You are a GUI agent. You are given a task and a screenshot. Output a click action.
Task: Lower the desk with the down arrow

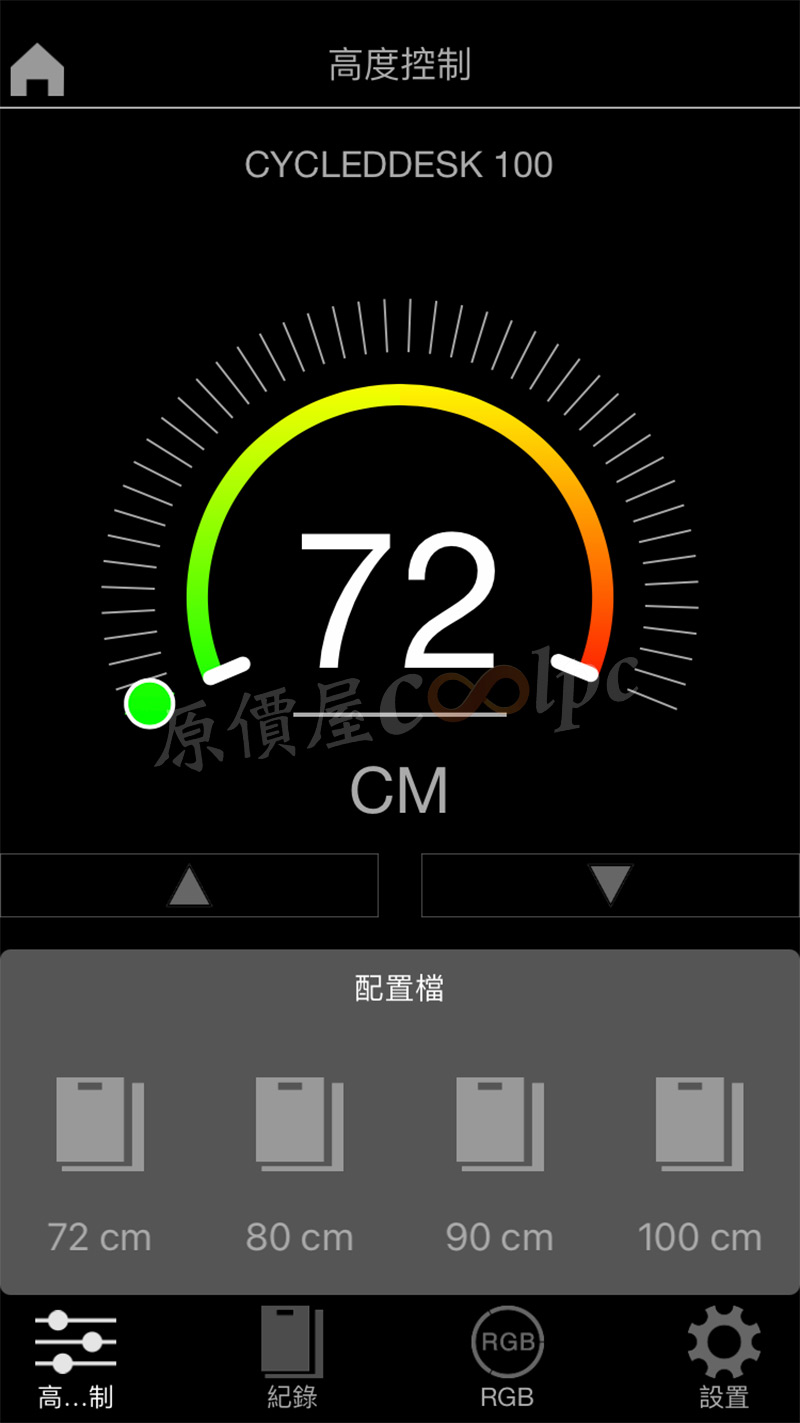pyautogui.click(x=611, y=885)
